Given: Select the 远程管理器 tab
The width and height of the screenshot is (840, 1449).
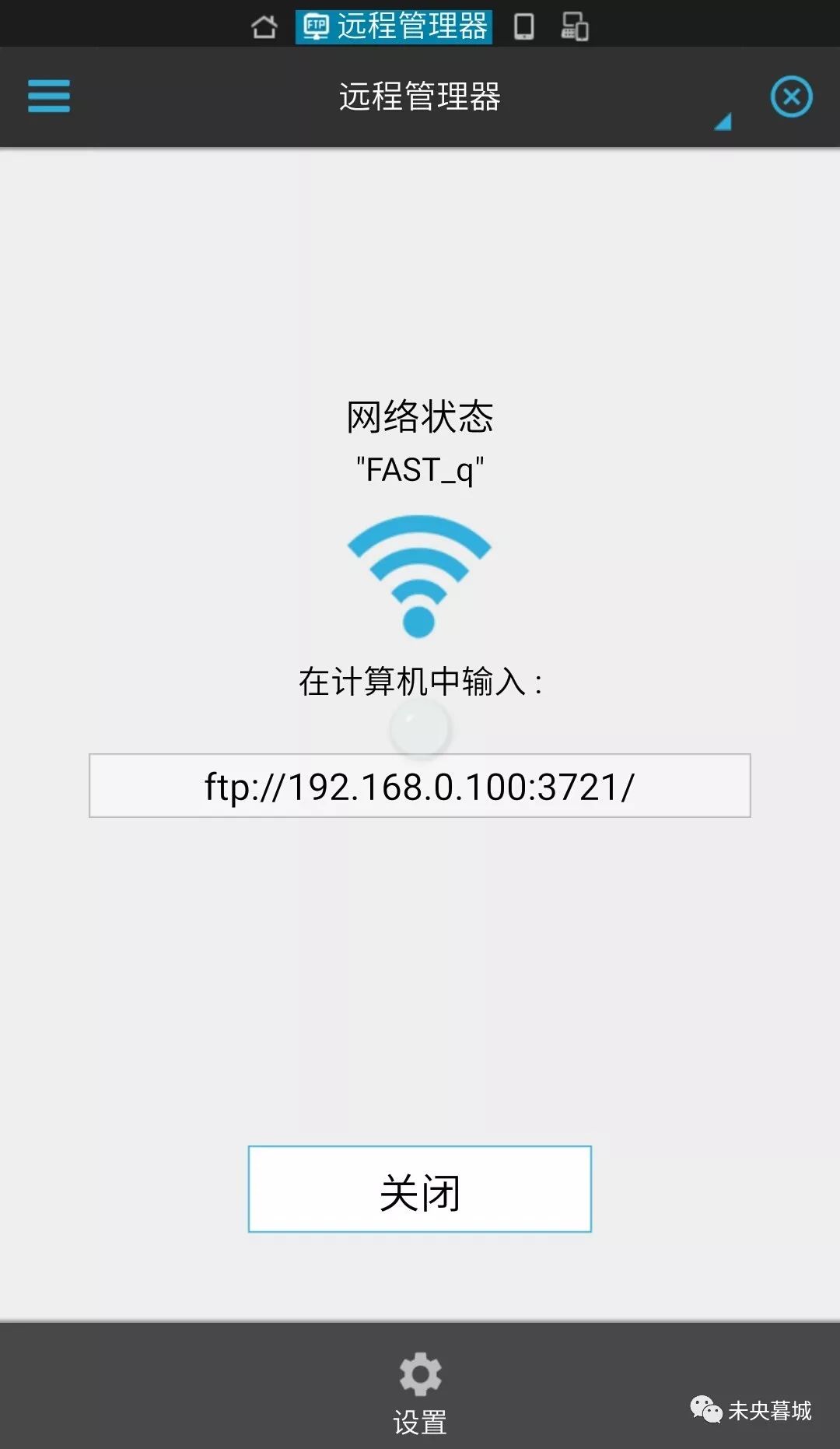Looking at the screenshot, I should (394, 26).
